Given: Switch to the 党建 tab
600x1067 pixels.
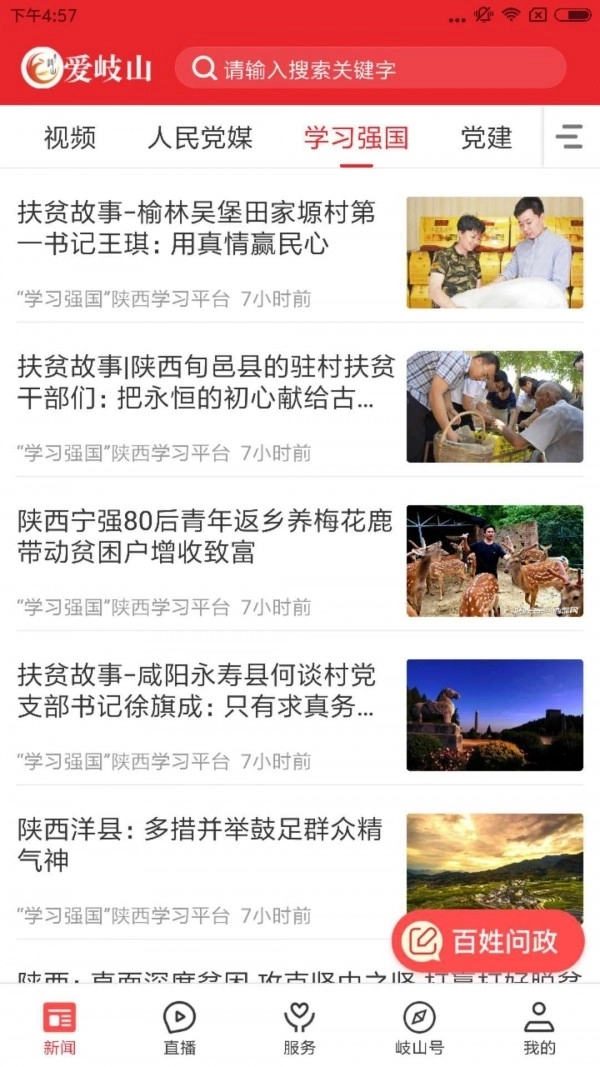Looking at the screenshot, I should click(x=487, y=137).
